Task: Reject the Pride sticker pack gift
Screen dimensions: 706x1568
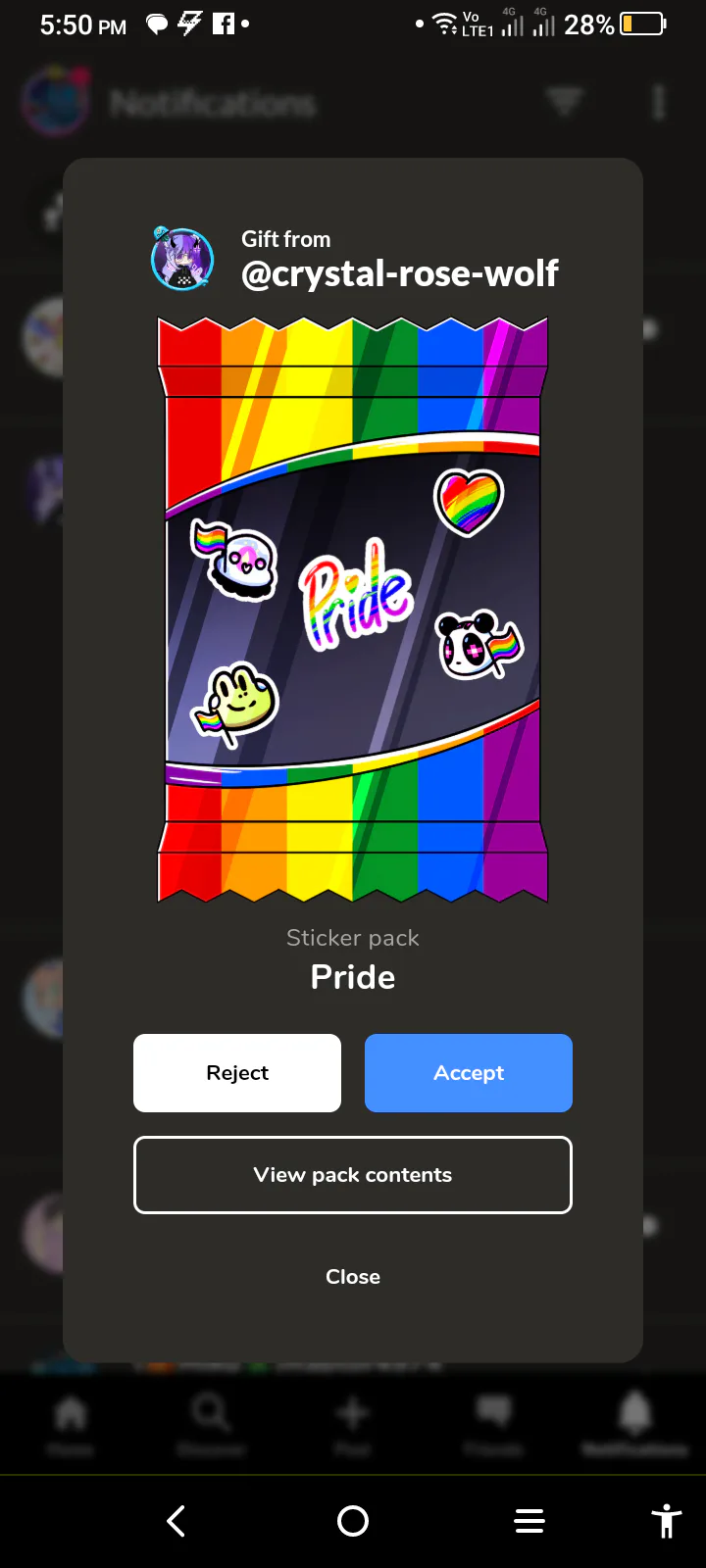Action: pos(237,1073)
